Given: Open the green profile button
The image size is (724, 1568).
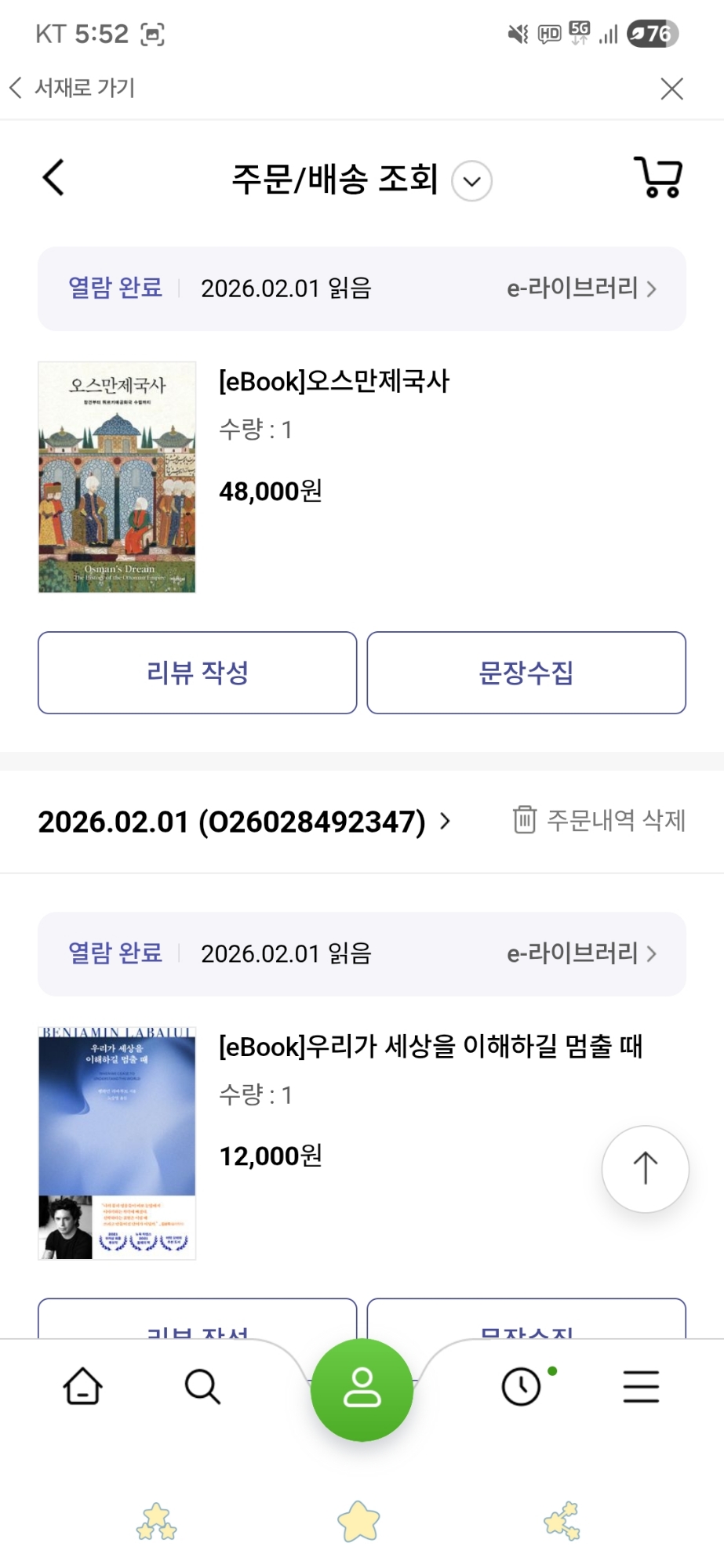Looking at the screenshot, I should 362,1389.
